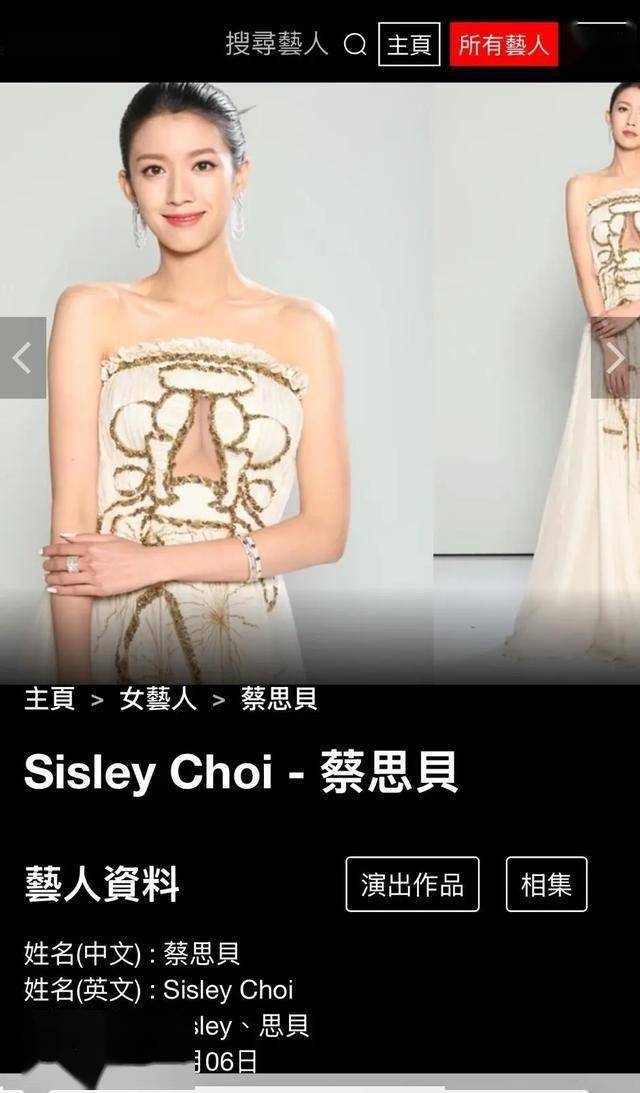Open the 搜尋藝人 artist search
The height and width of the screenshot is (1093, 640).
(x=294, y=44)
